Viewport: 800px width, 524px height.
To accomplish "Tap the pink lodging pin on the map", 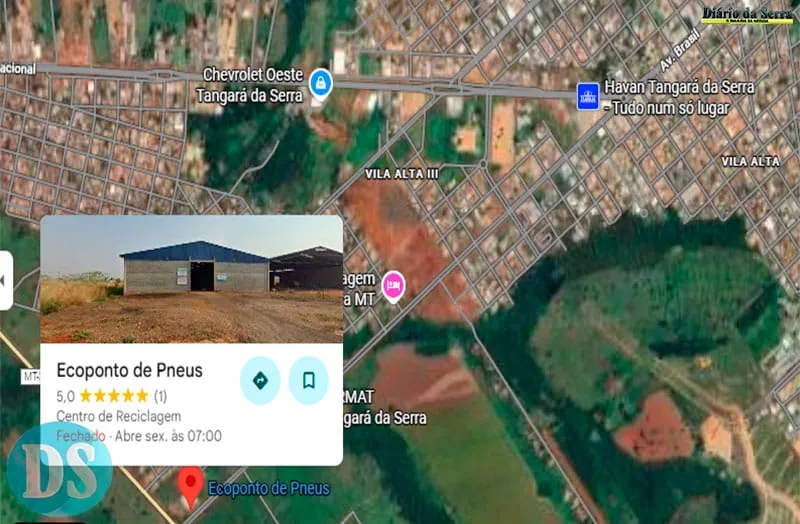I will pos(394,284).
